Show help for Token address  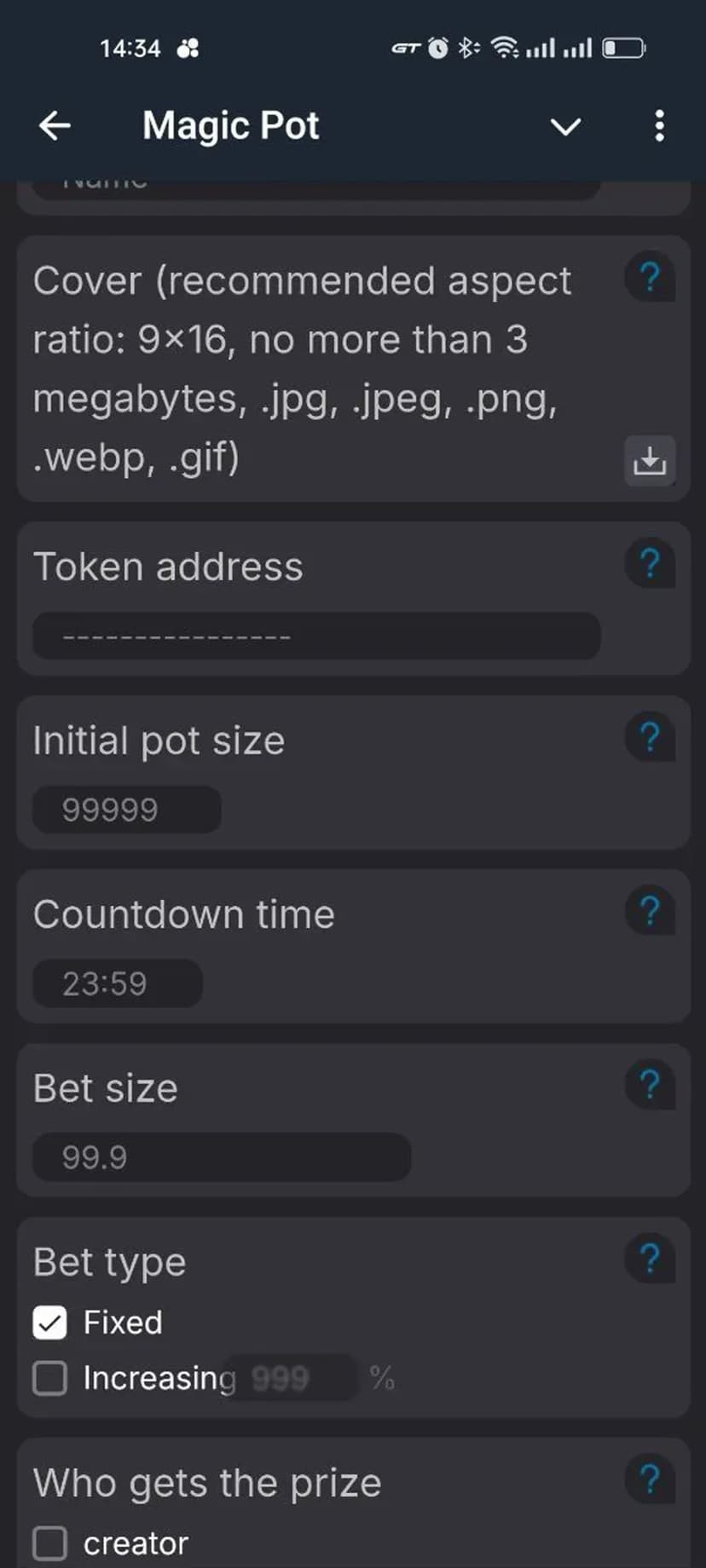650,563
